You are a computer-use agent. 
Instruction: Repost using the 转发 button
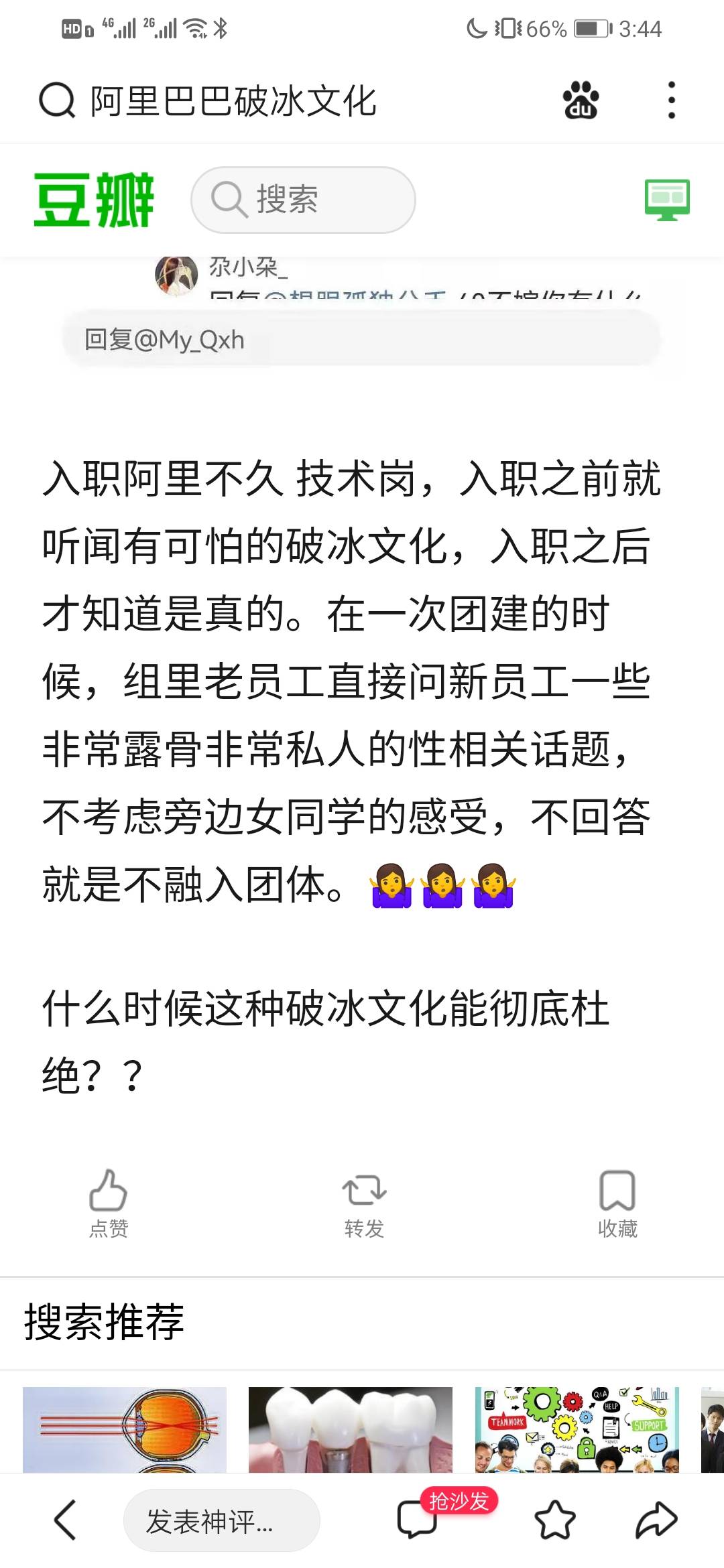click(364, 1203)
